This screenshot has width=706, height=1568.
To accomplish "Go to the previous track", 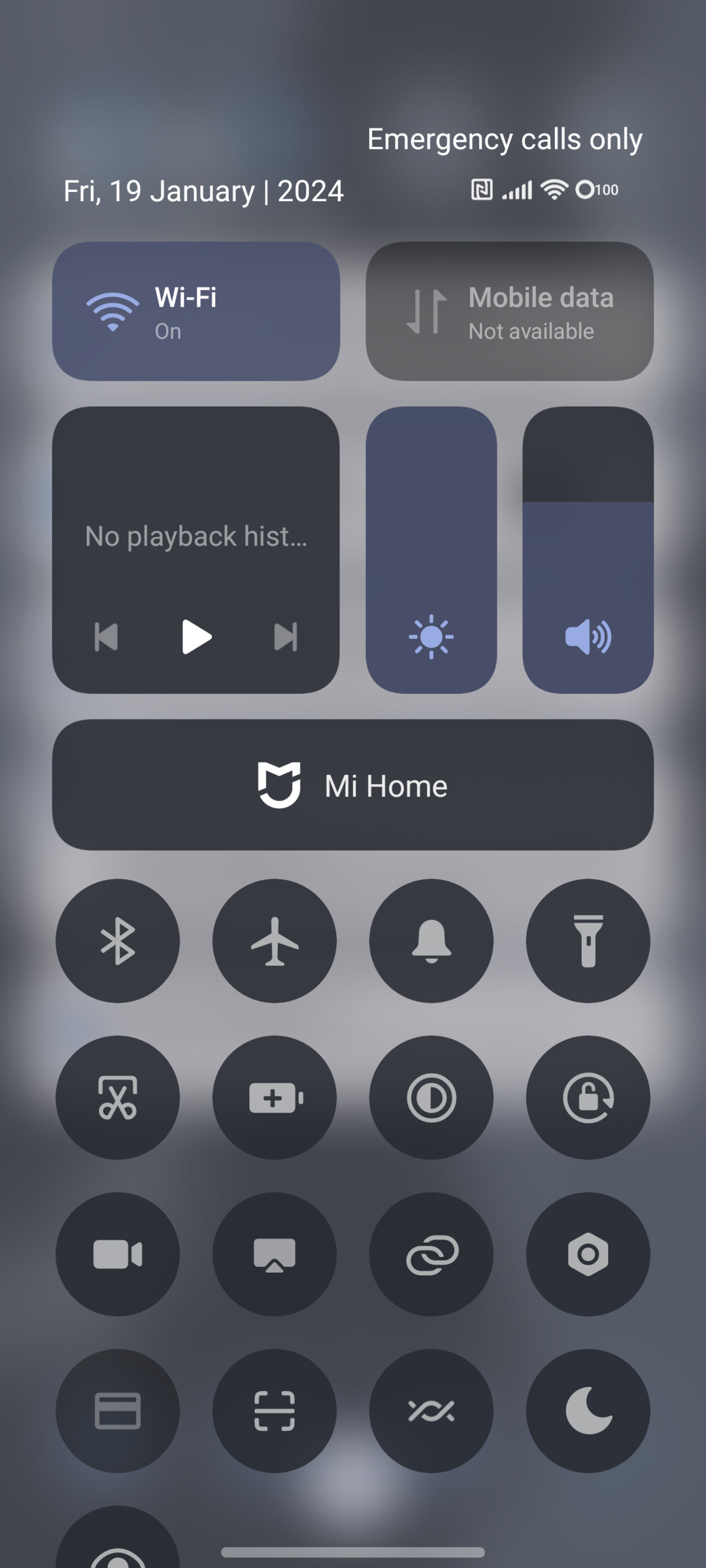I will (107, 637).
